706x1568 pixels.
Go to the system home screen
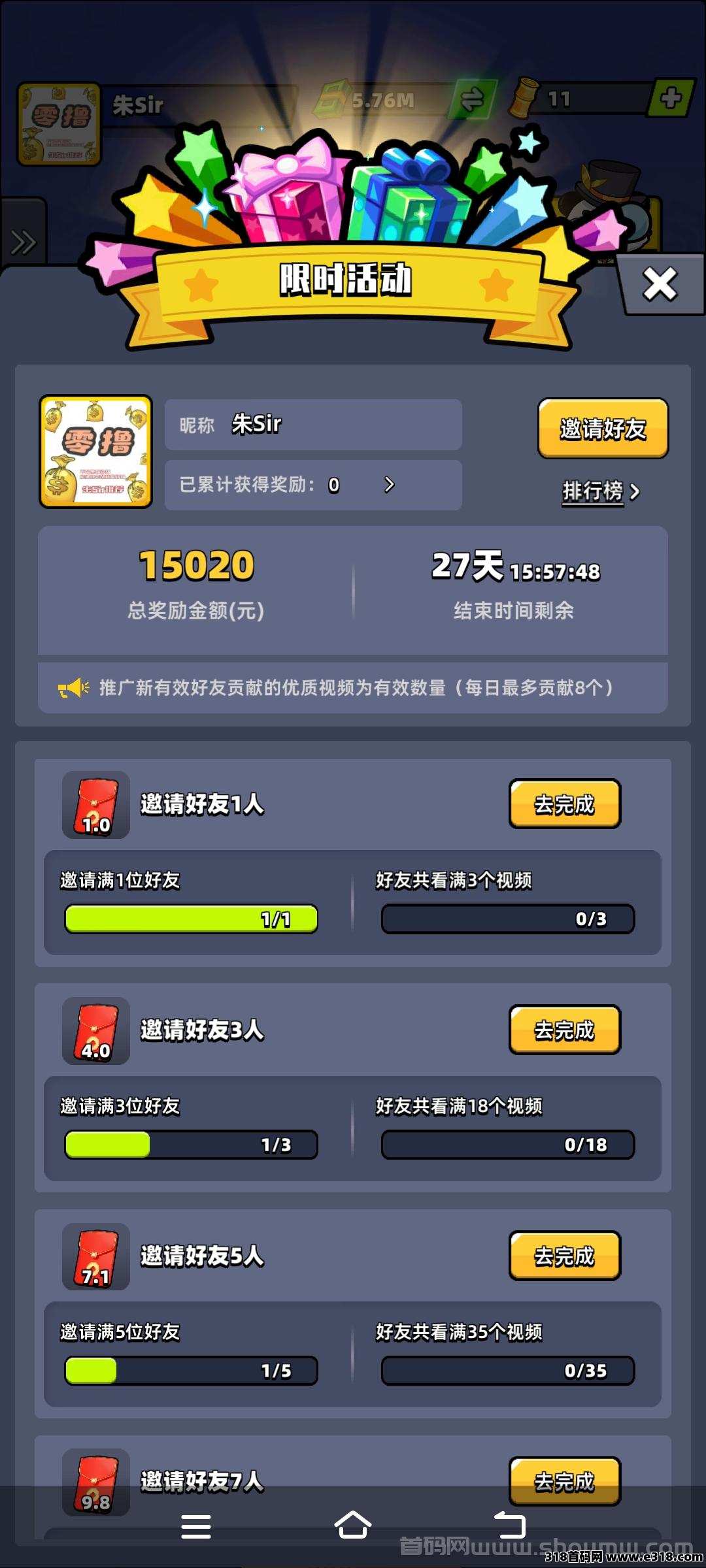353,1526
